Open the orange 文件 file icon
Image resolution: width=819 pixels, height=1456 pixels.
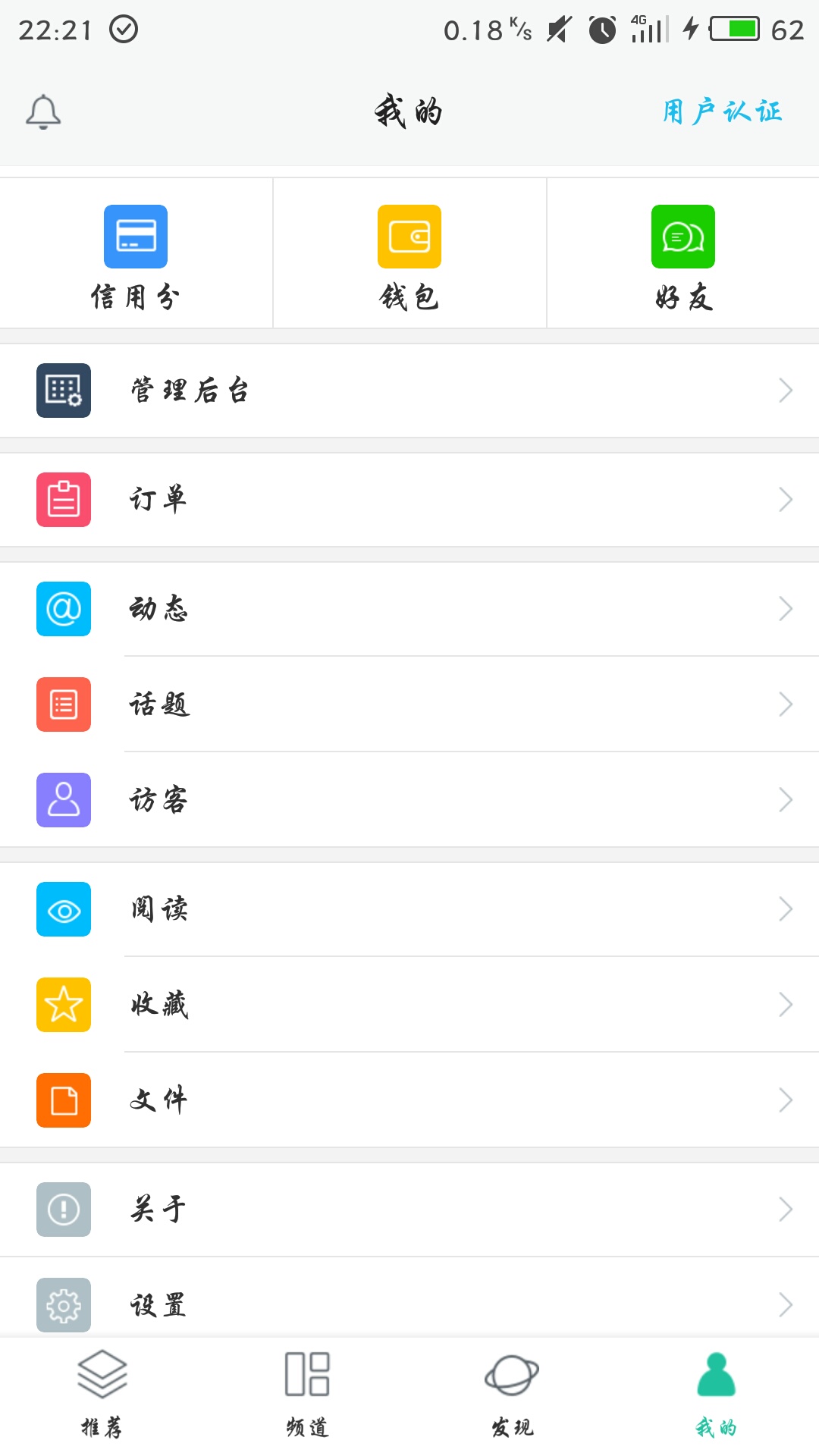pyautogui.click(x=63, y=1100)
